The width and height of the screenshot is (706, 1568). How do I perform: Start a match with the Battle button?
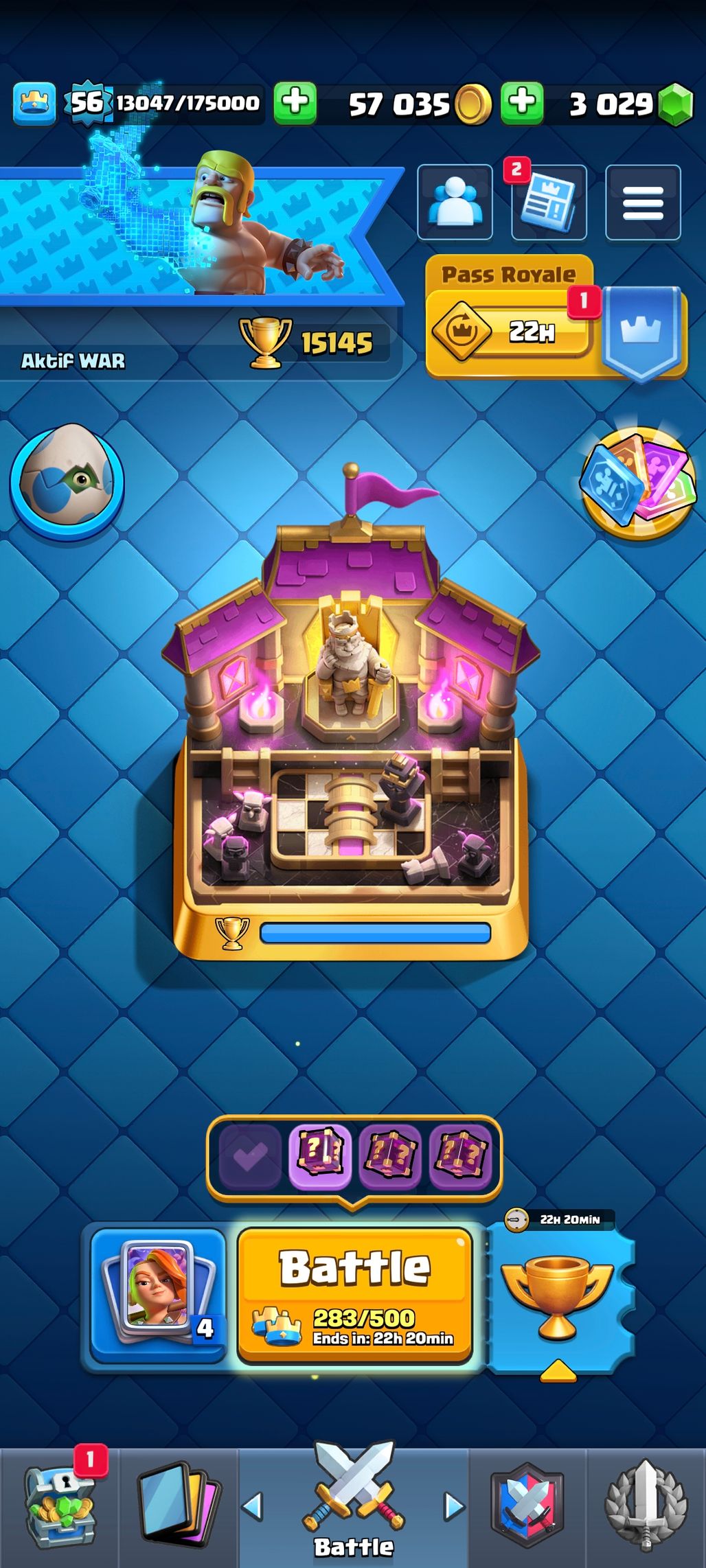tap(354, 1293)
